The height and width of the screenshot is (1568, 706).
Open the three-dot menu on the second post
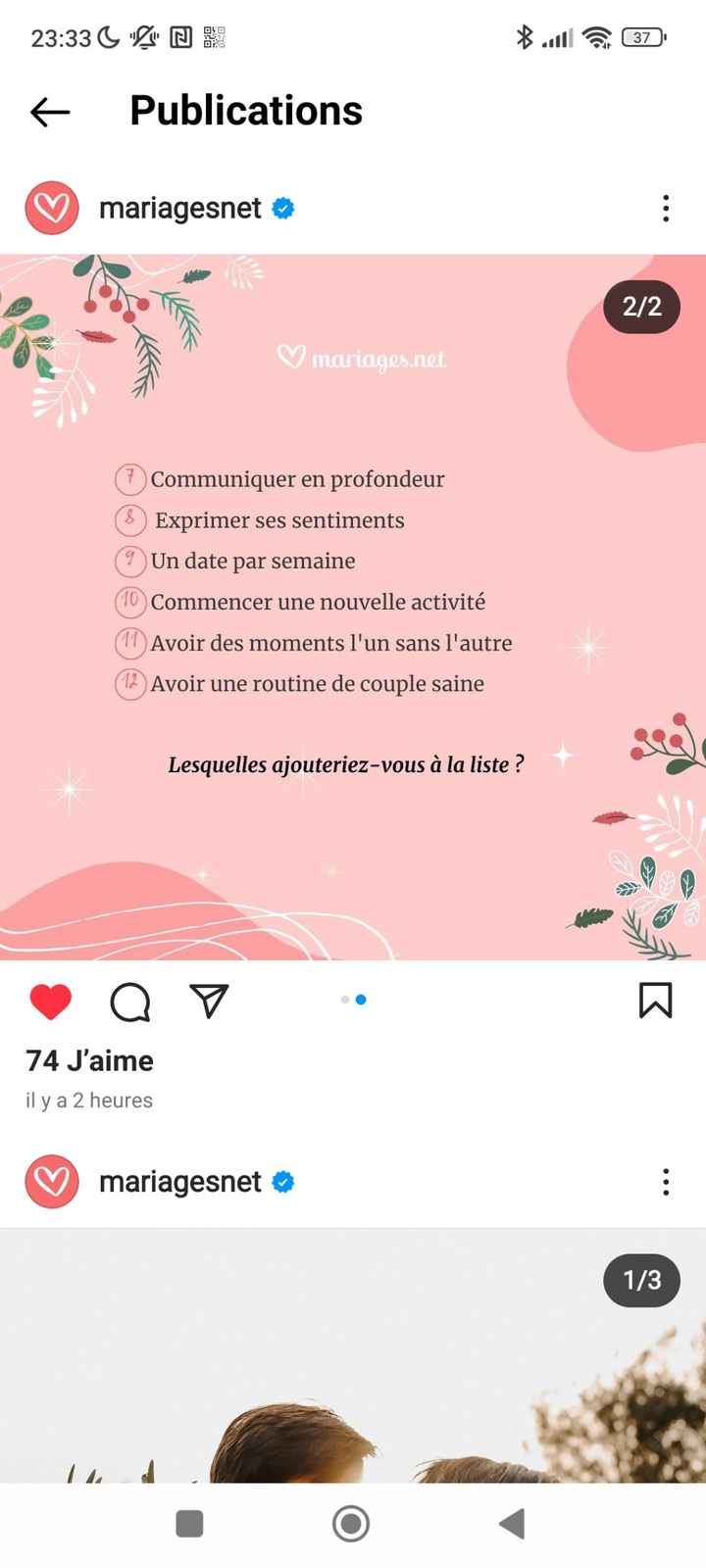(x=666, y=1182)
